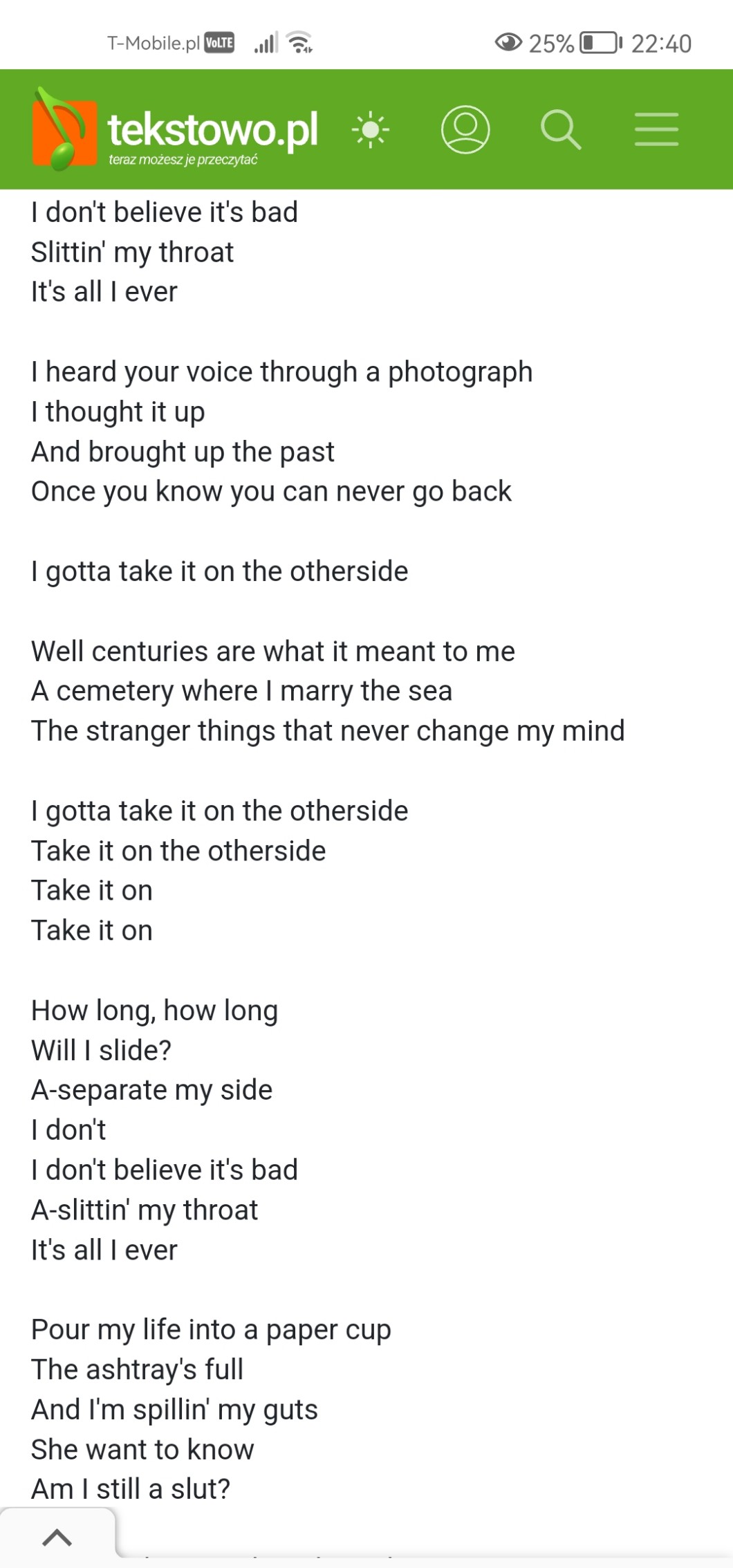The image size is (733, 1568).
Task: Open the user account profile icon
Action: 465,129
